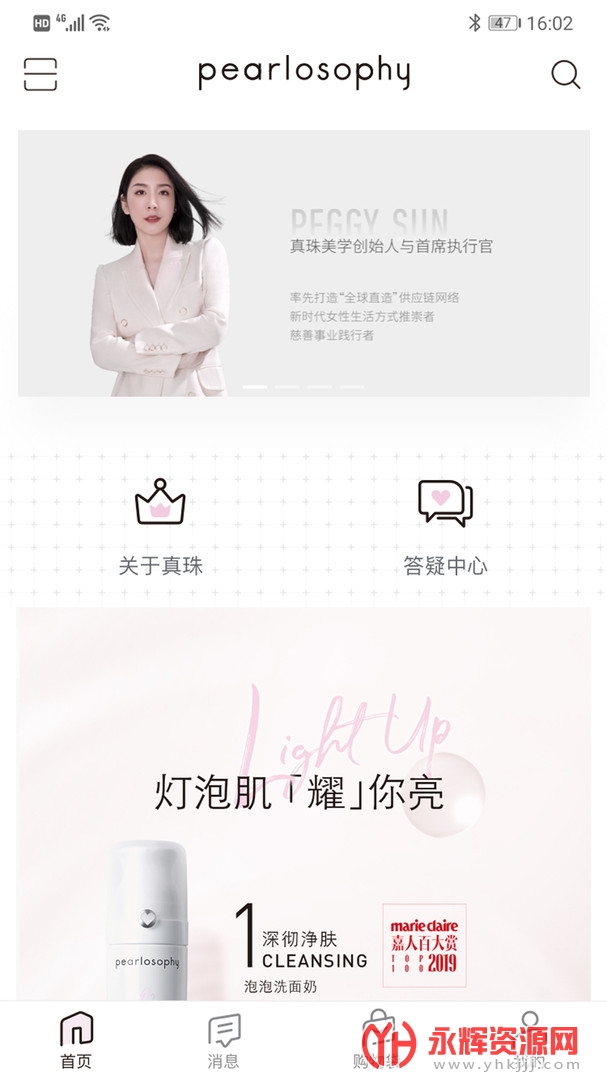Open 关于真珠 section
Screen dimensions: 607x1080
[x=160, y=527]
